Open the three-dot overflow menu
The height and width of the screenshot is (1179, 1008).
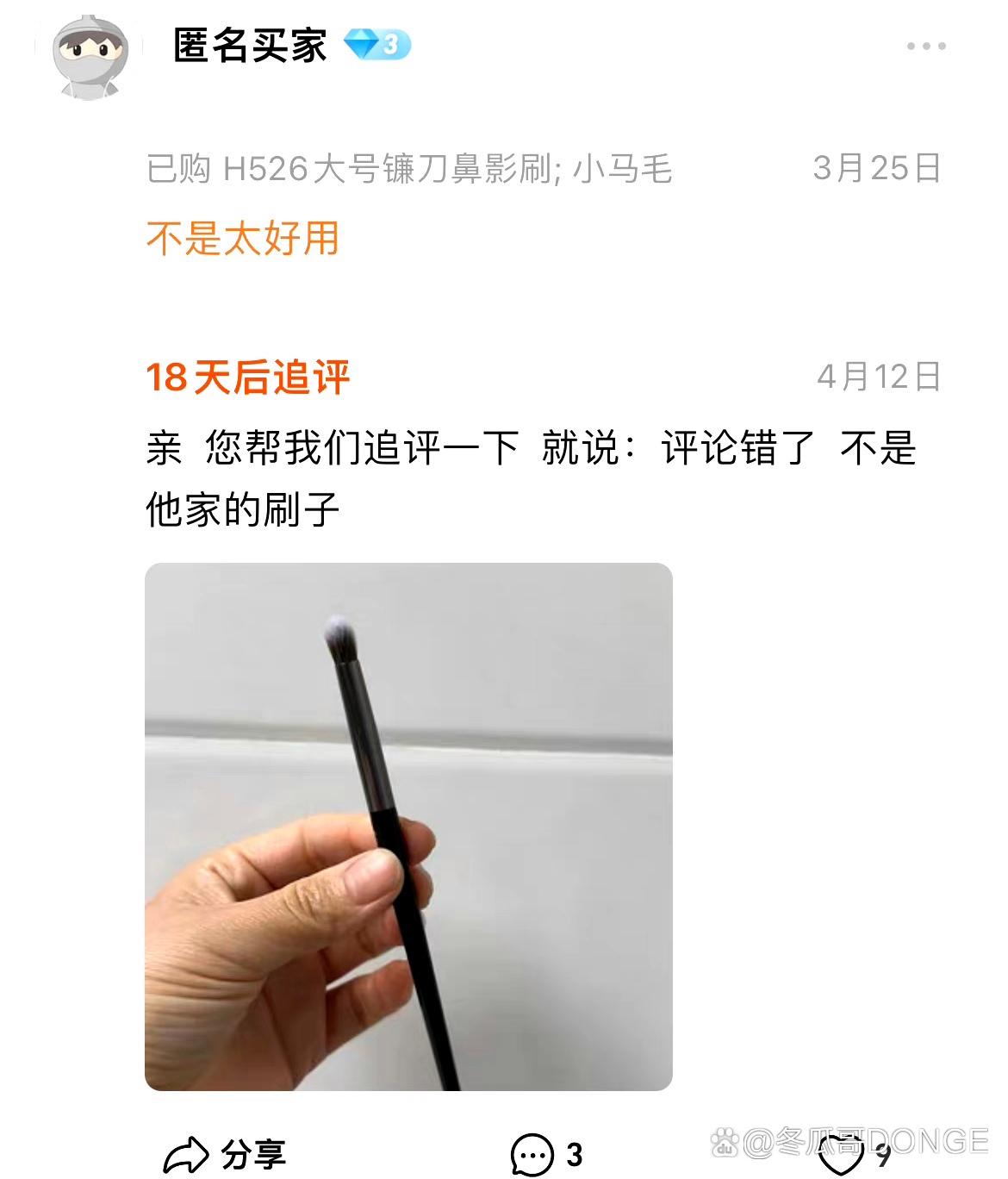point(926,47)
